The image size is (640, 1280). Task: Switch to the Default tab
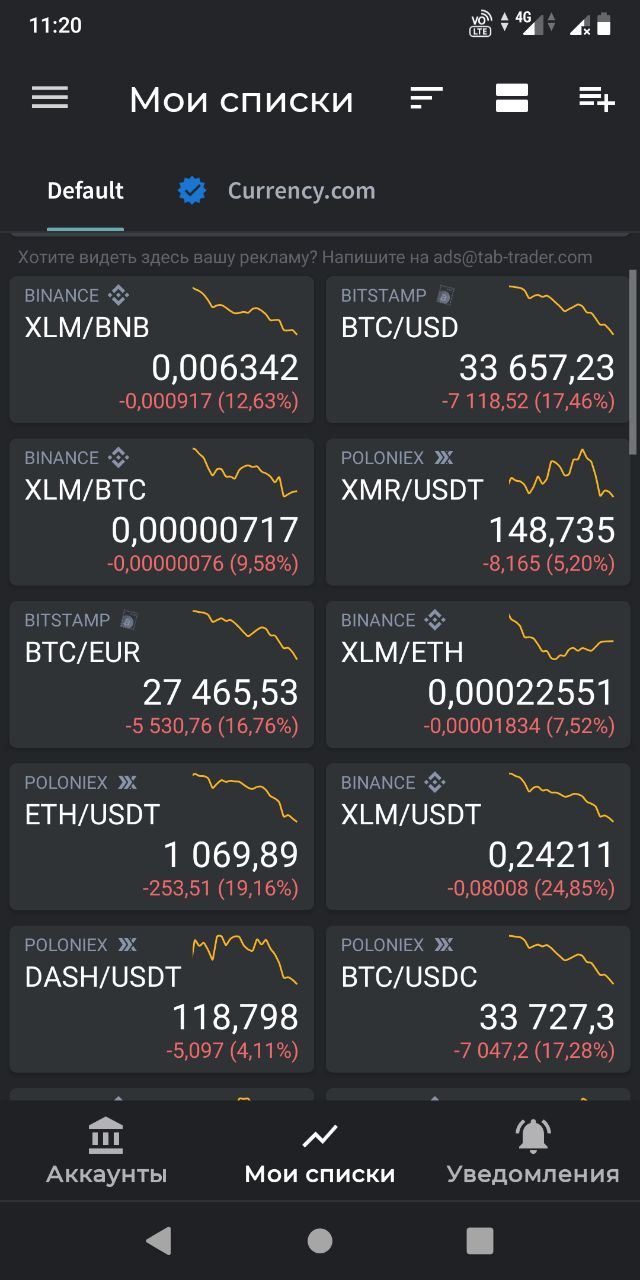pyautogui.click(x=86, y=191)
